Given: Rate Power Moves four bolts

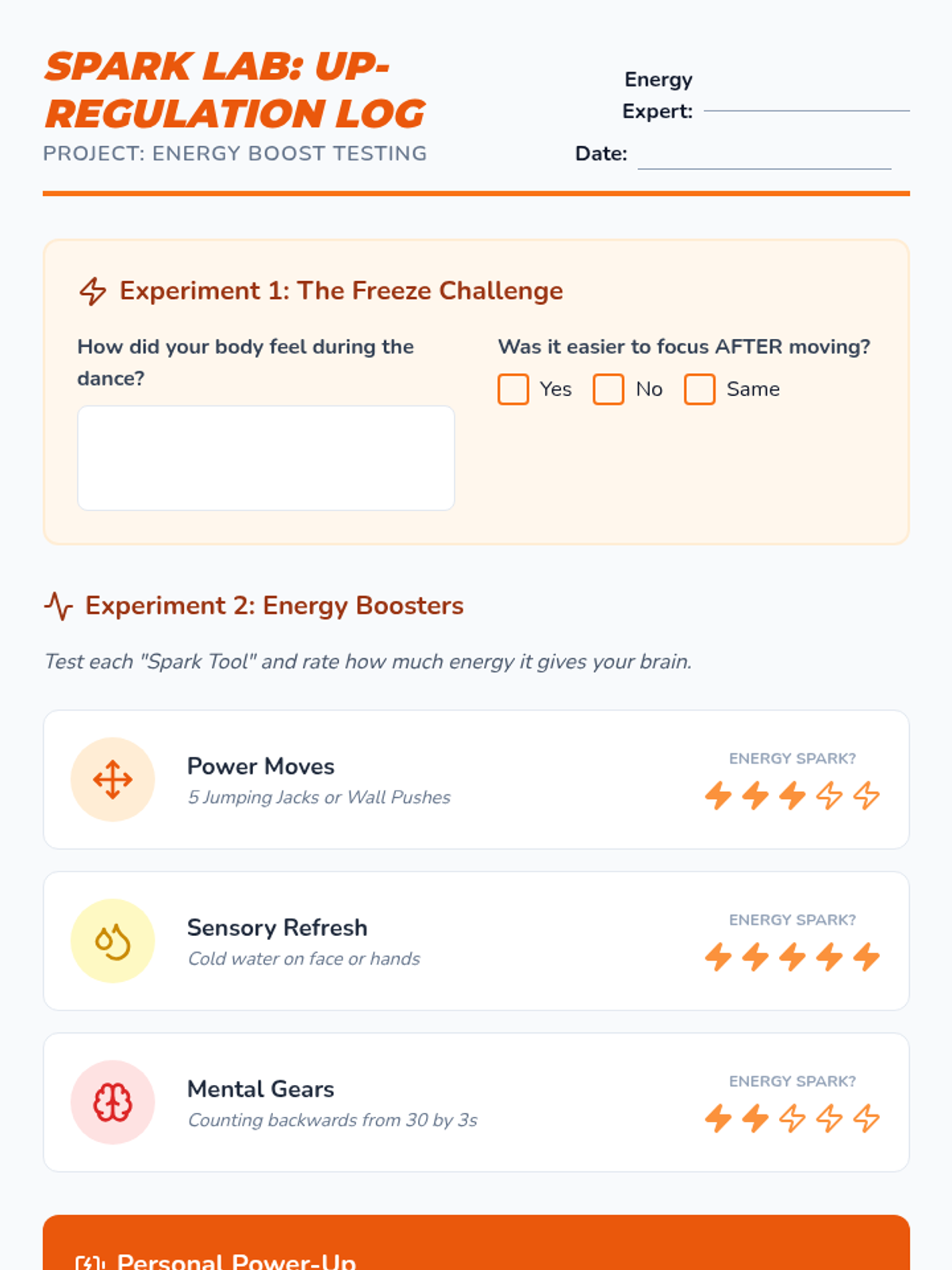Looking at the screenshot, I should point(830,795).
